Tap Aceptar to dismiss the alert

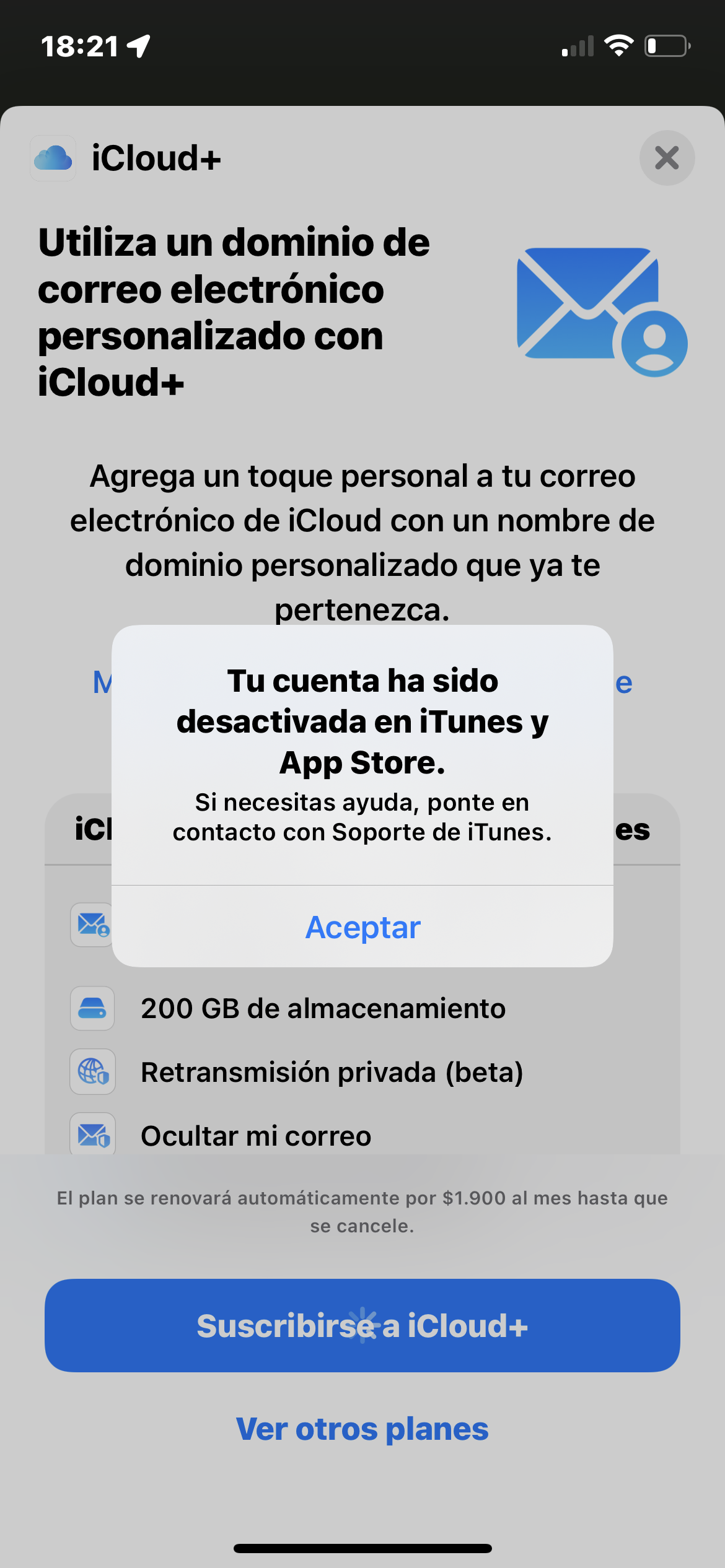click(362, 927)
